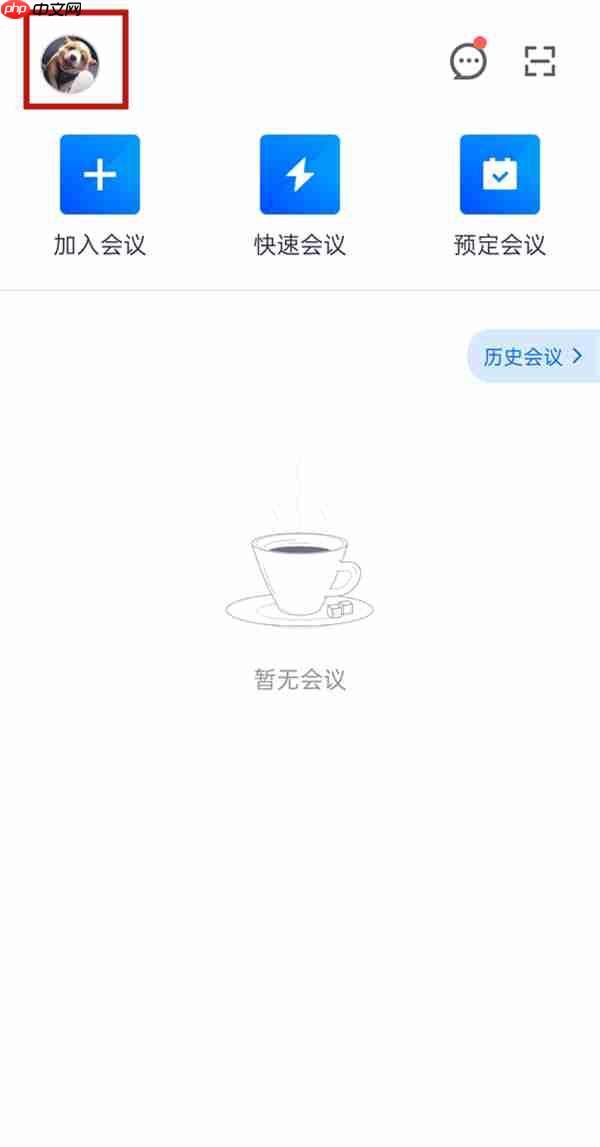This screenshot has width=600, height=1147.
Task: View 历史会议 meeting history
Action: coord(534,357)
